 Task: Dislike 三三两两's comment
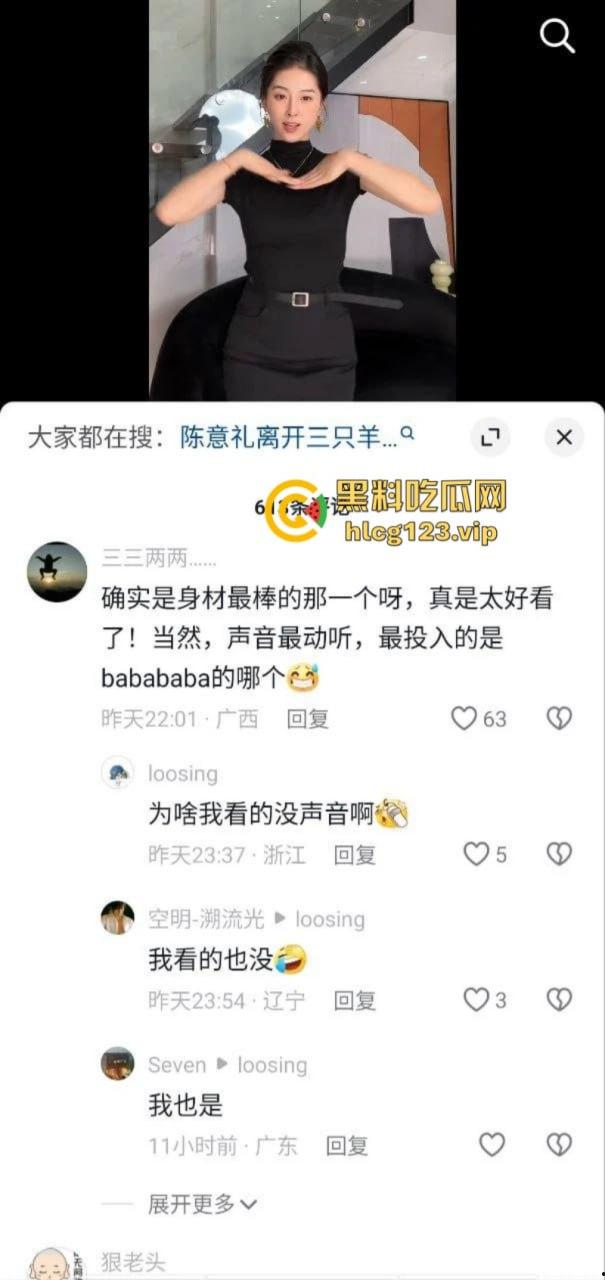[559, 718]
